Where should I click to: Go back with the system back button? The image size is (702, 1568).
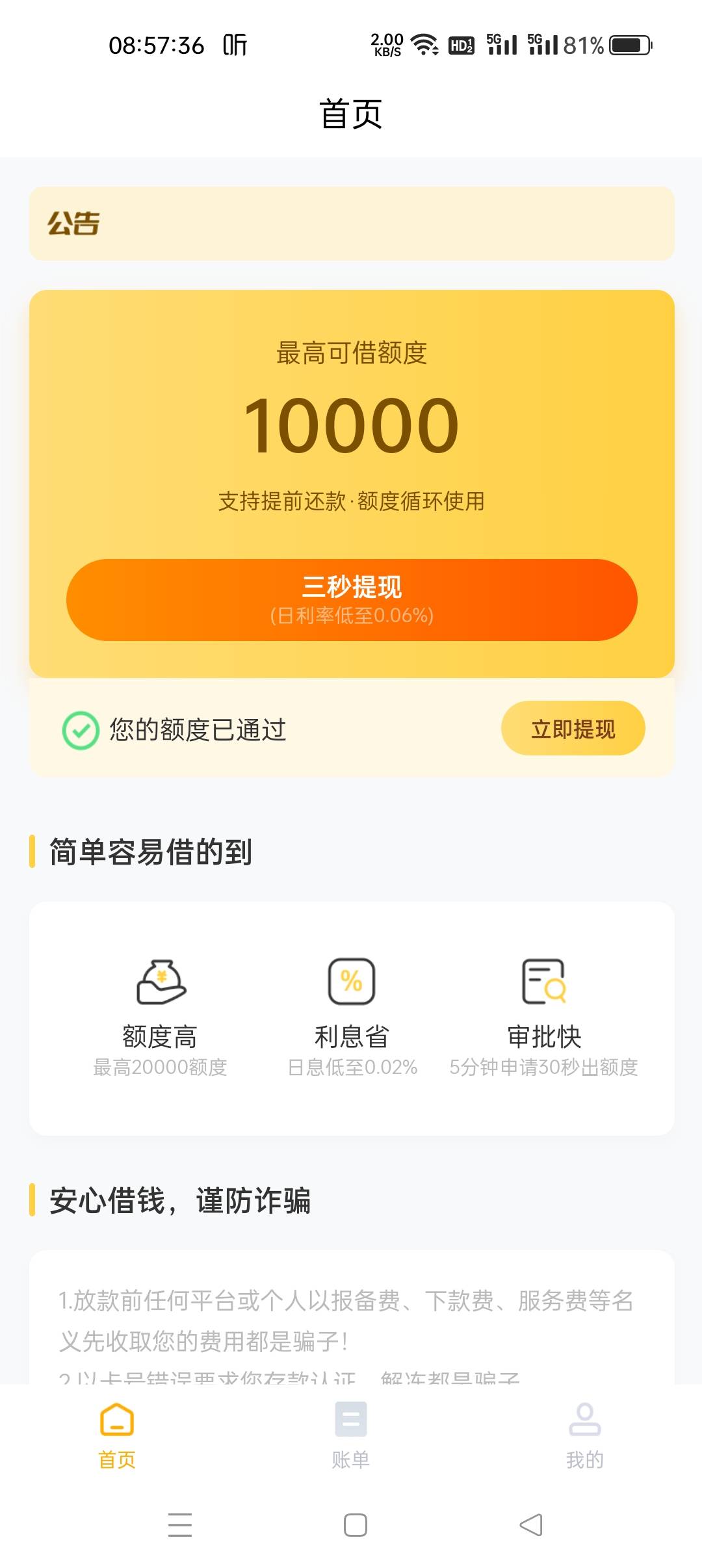click(x=531, y=1524)
